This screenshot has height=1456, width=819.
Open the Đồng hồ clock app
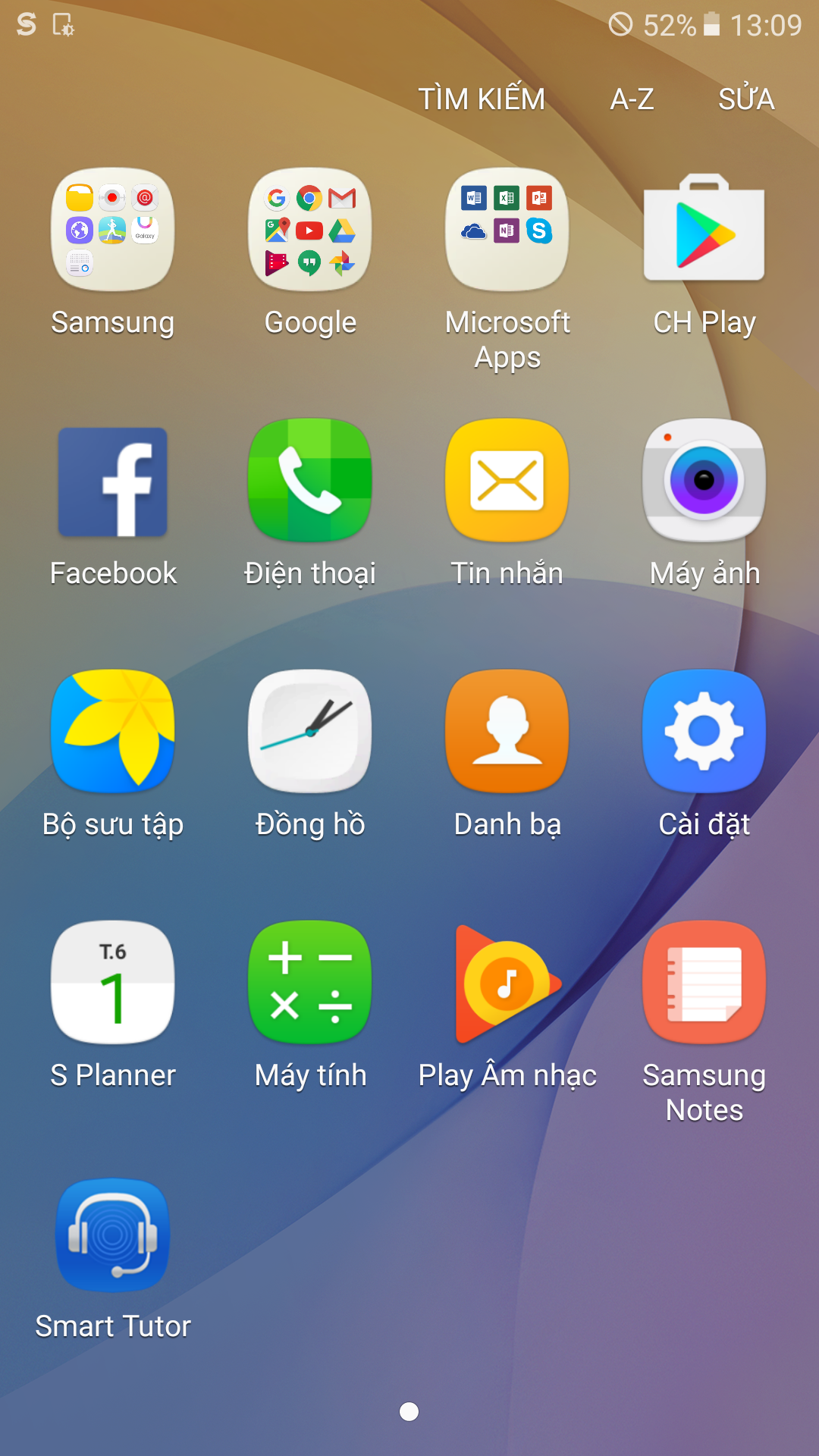[x=310, y=731]
